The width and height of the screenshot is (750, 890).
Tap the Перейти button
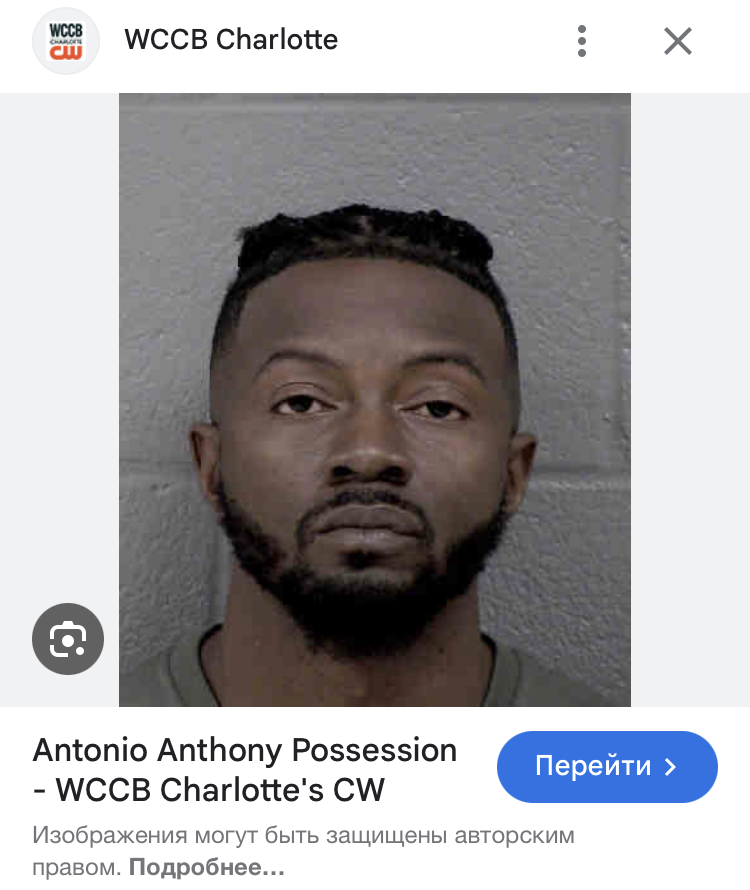coord(607,767)
